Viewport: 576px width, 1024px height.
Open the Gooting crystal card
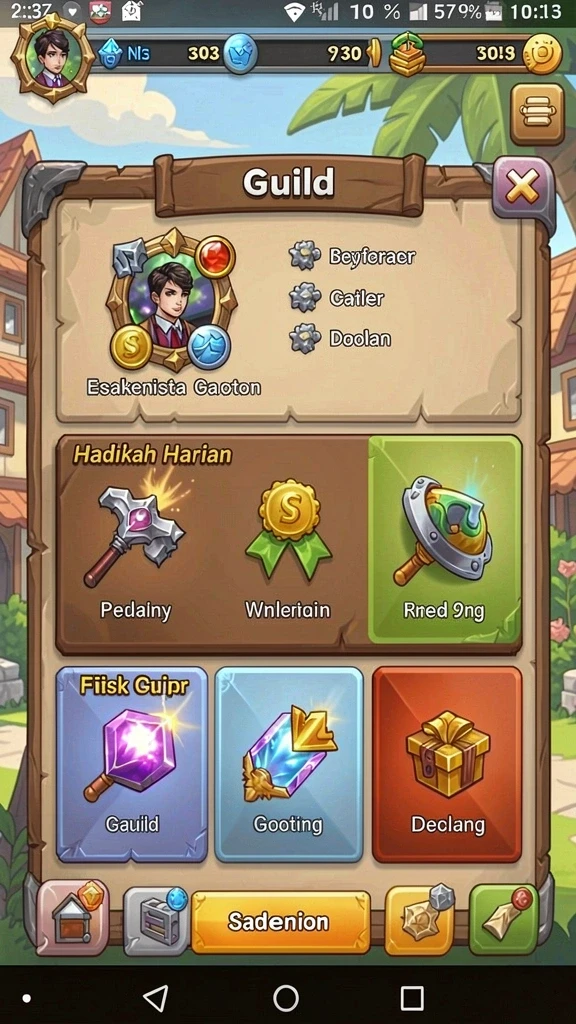[289, 764]
